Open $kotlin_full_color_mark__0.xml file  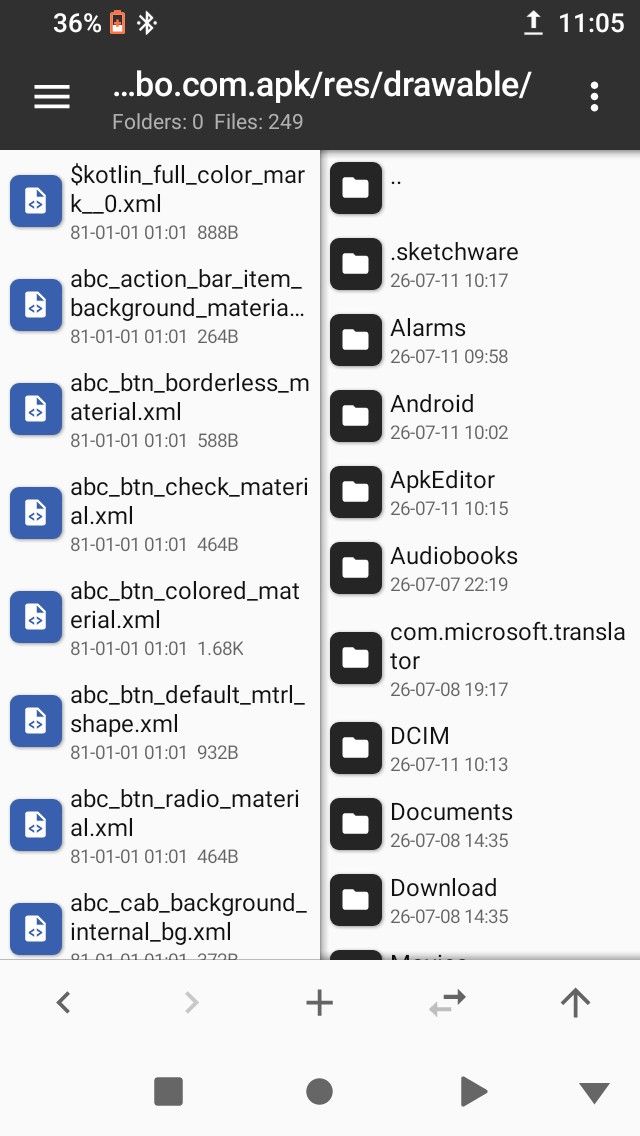(160, 201)
